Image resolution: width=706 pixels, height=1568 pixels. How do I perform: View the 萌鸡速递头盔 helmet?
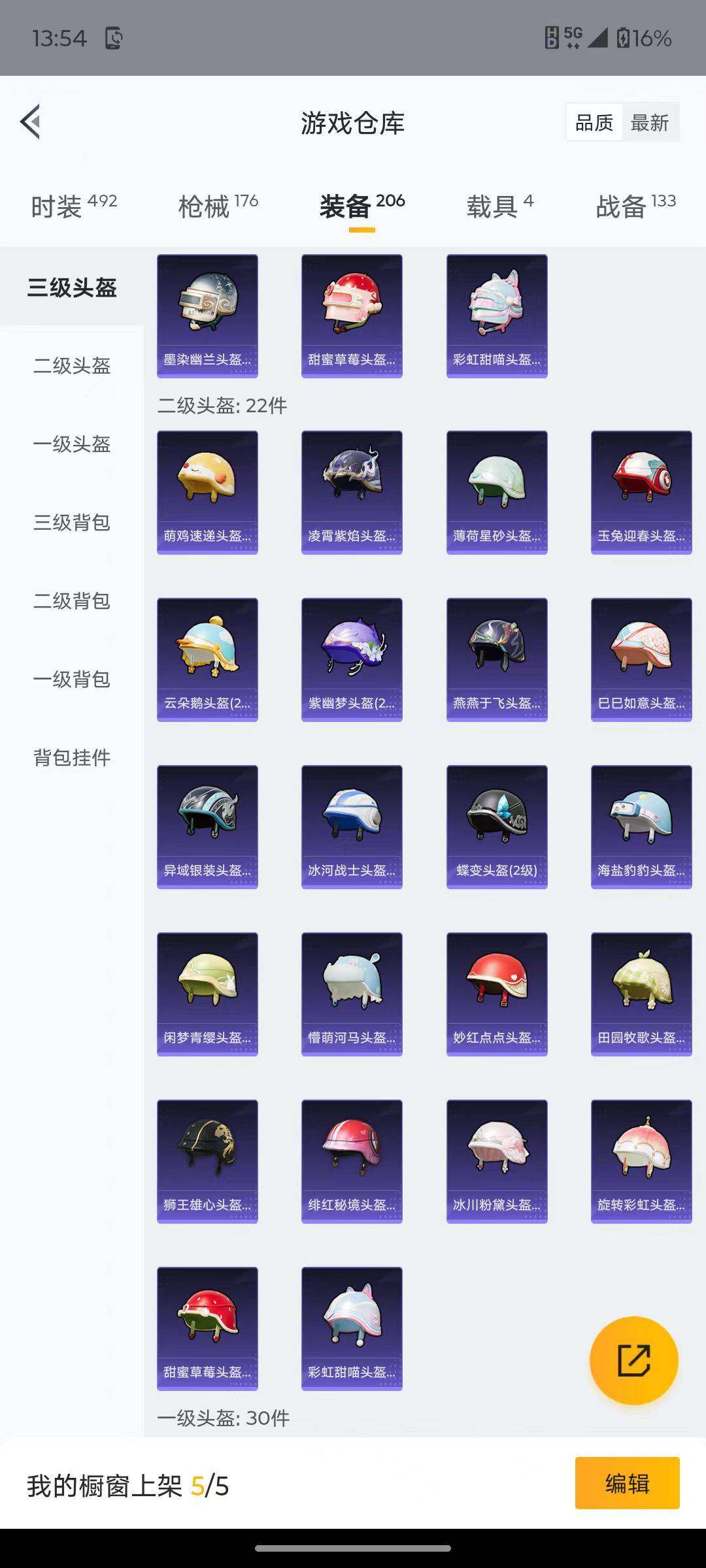point(207,490)
